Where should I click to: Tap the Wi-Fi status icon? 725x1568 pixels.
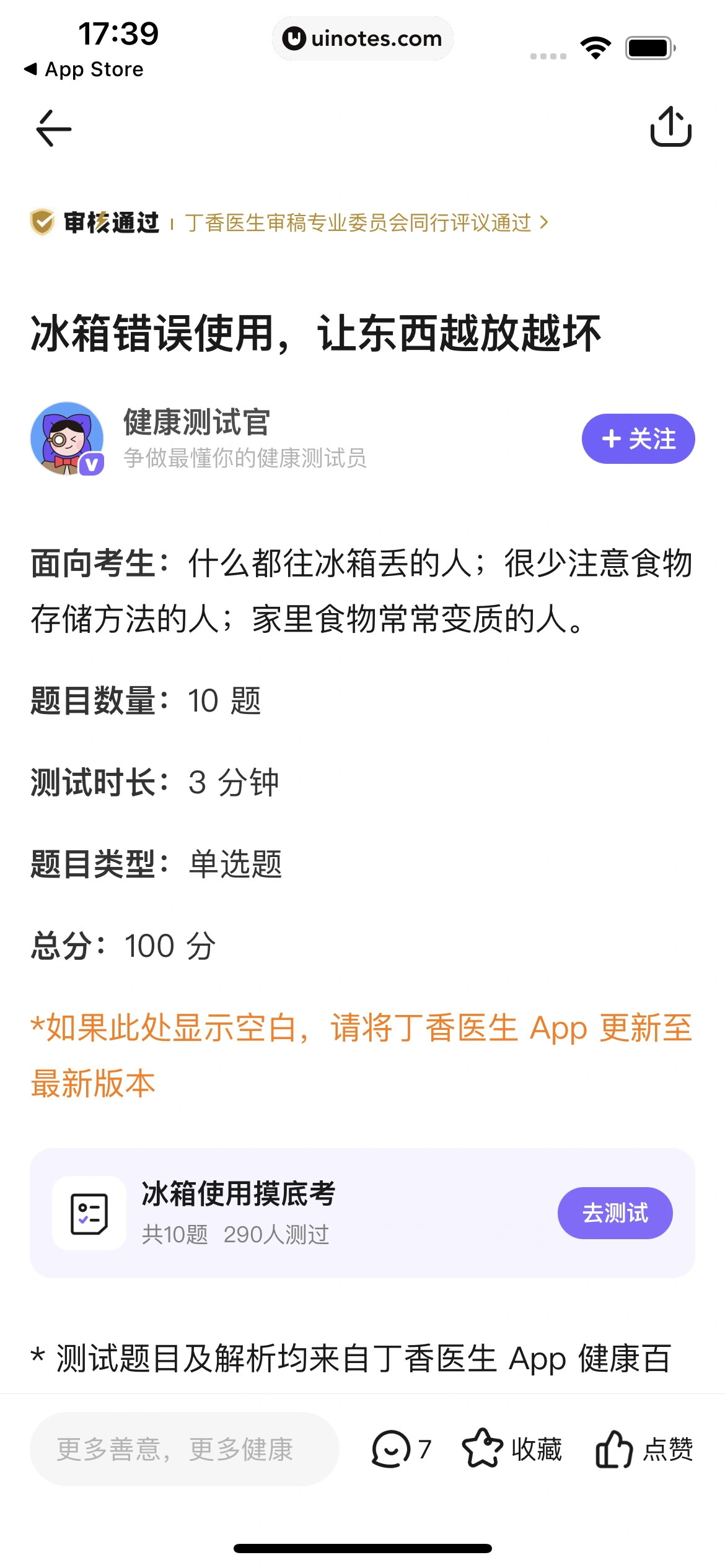tap(597, 46)
